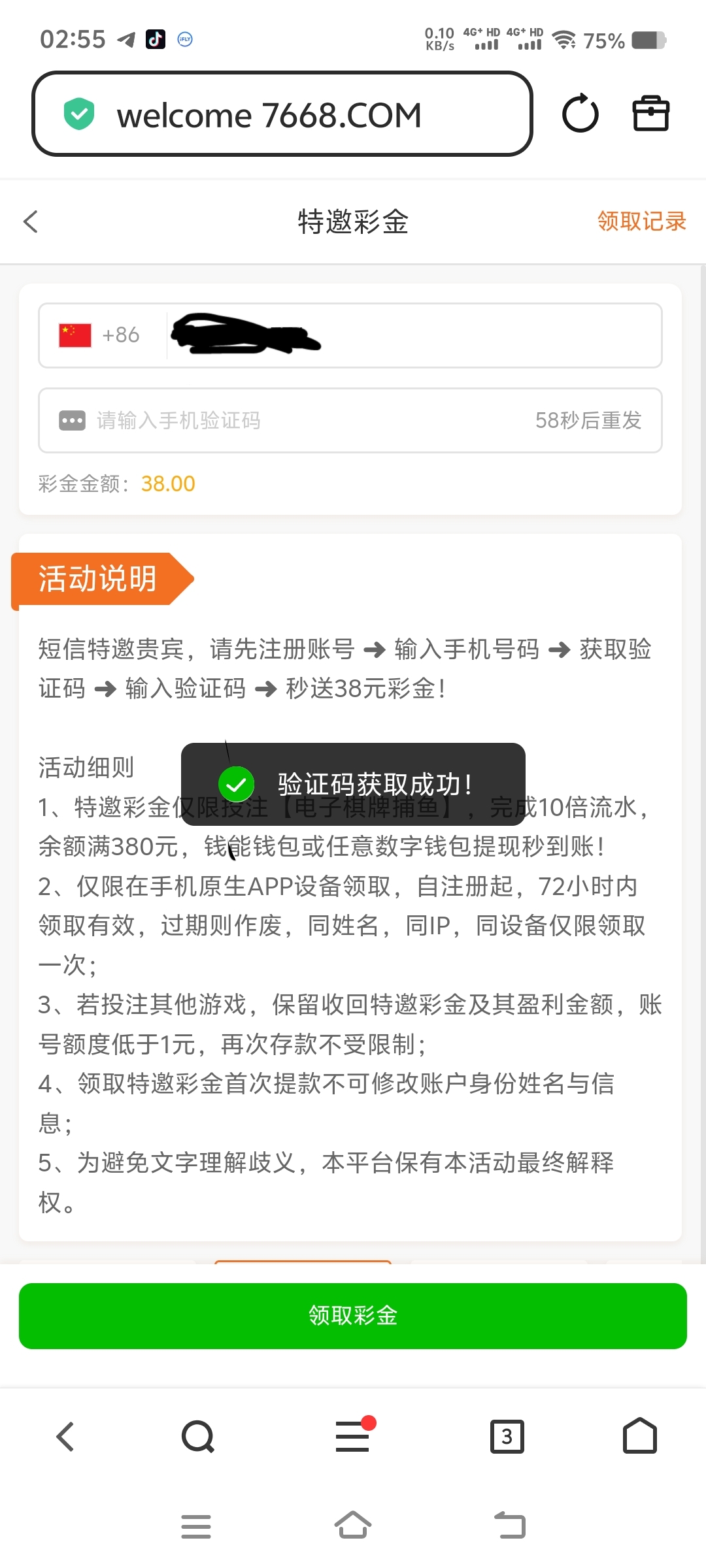This screenshot has height=1568, width=706.
Task: Open the browser menu
Action: [x=353, y=1437]
